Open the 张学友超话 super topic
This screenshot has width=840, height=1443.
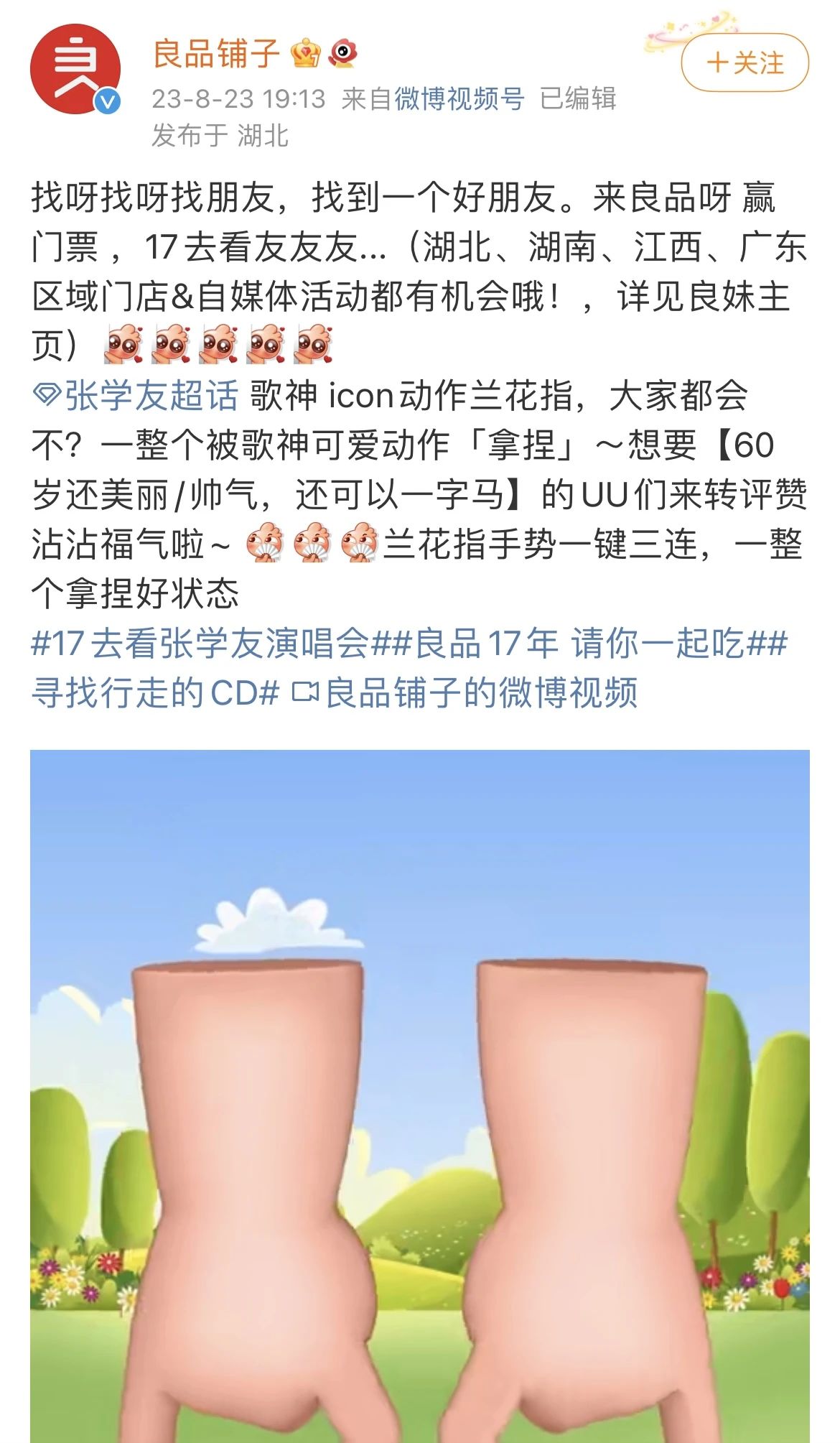pos(136,396)
